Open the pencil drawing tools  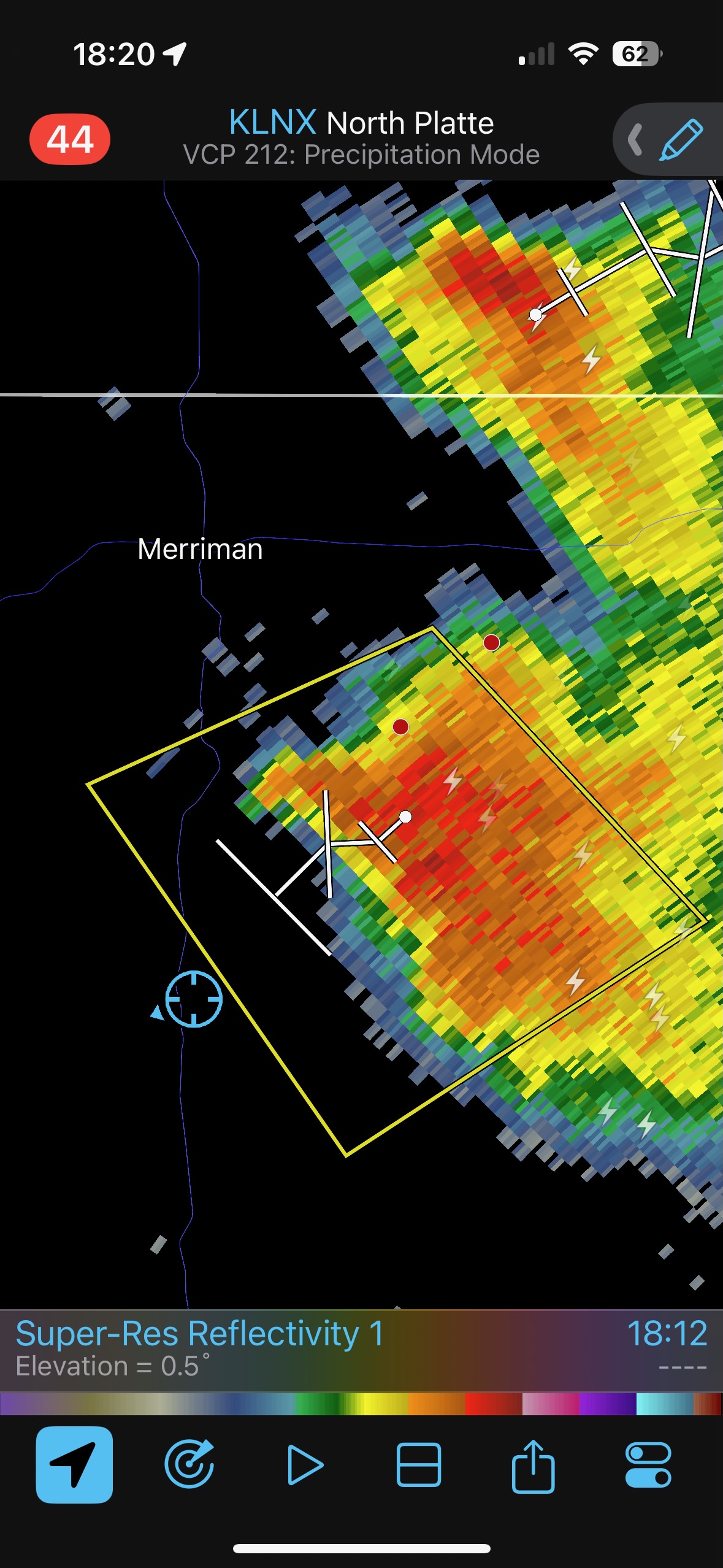[681, 140]
